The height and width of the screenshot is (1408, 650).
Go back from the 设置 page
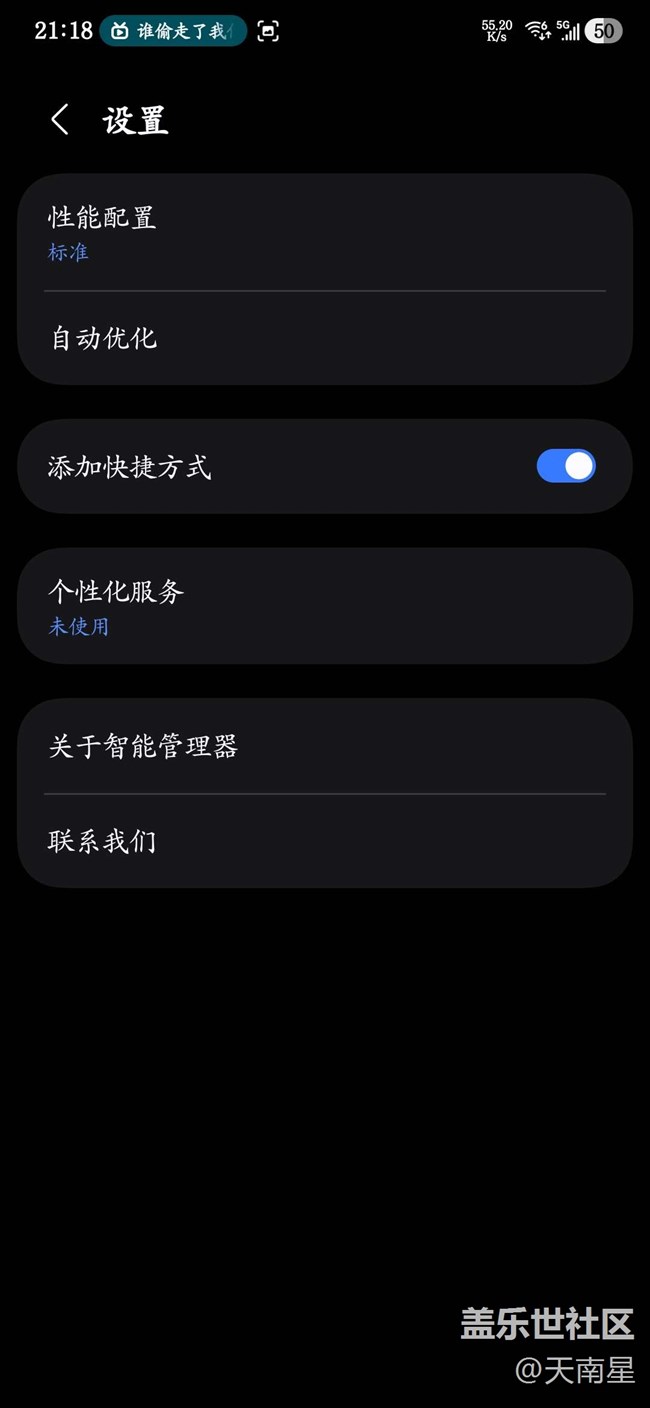click(60, 120)
